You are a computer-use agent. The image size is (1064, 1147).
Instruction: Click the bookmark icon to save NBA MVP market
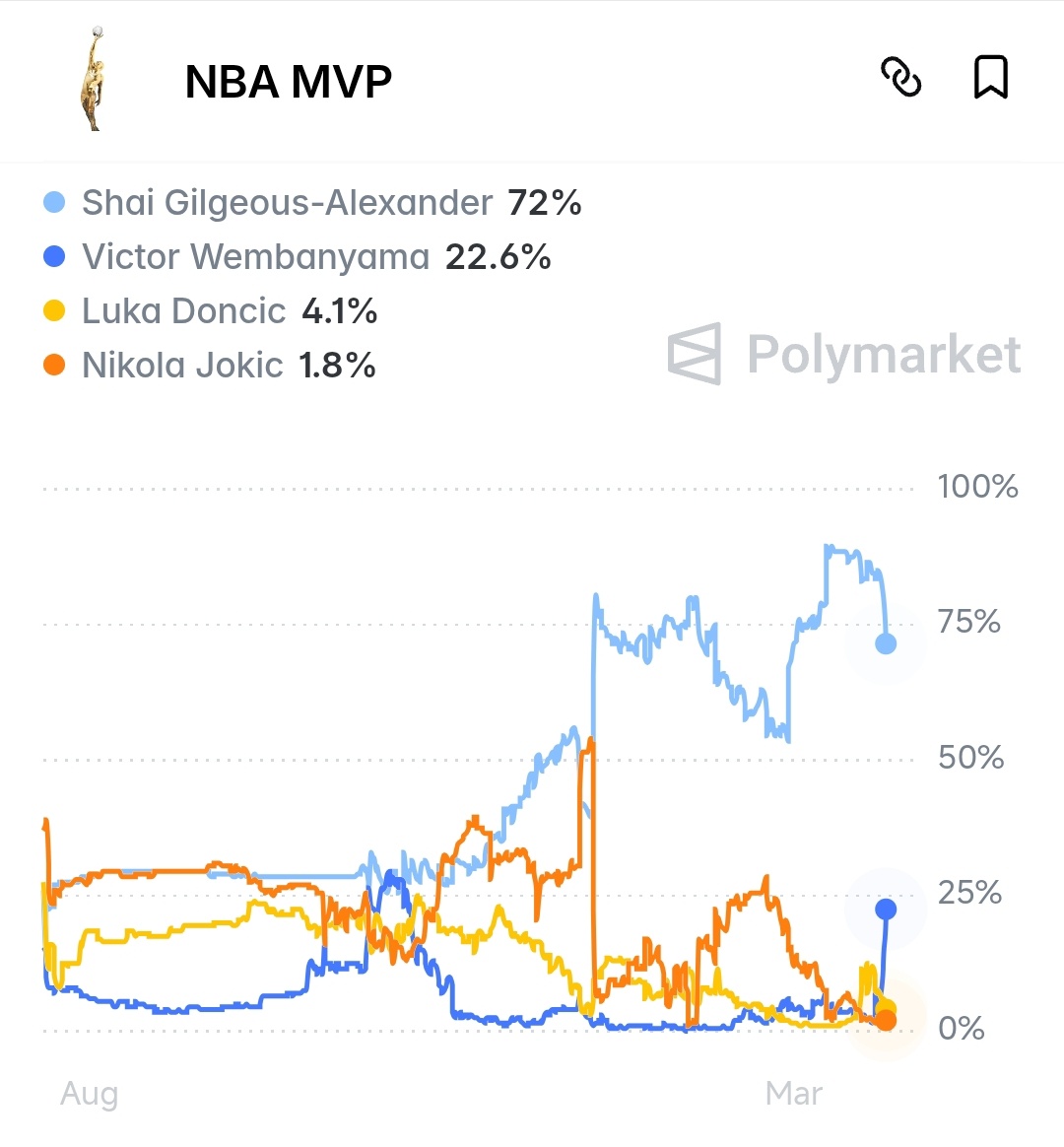991,78
